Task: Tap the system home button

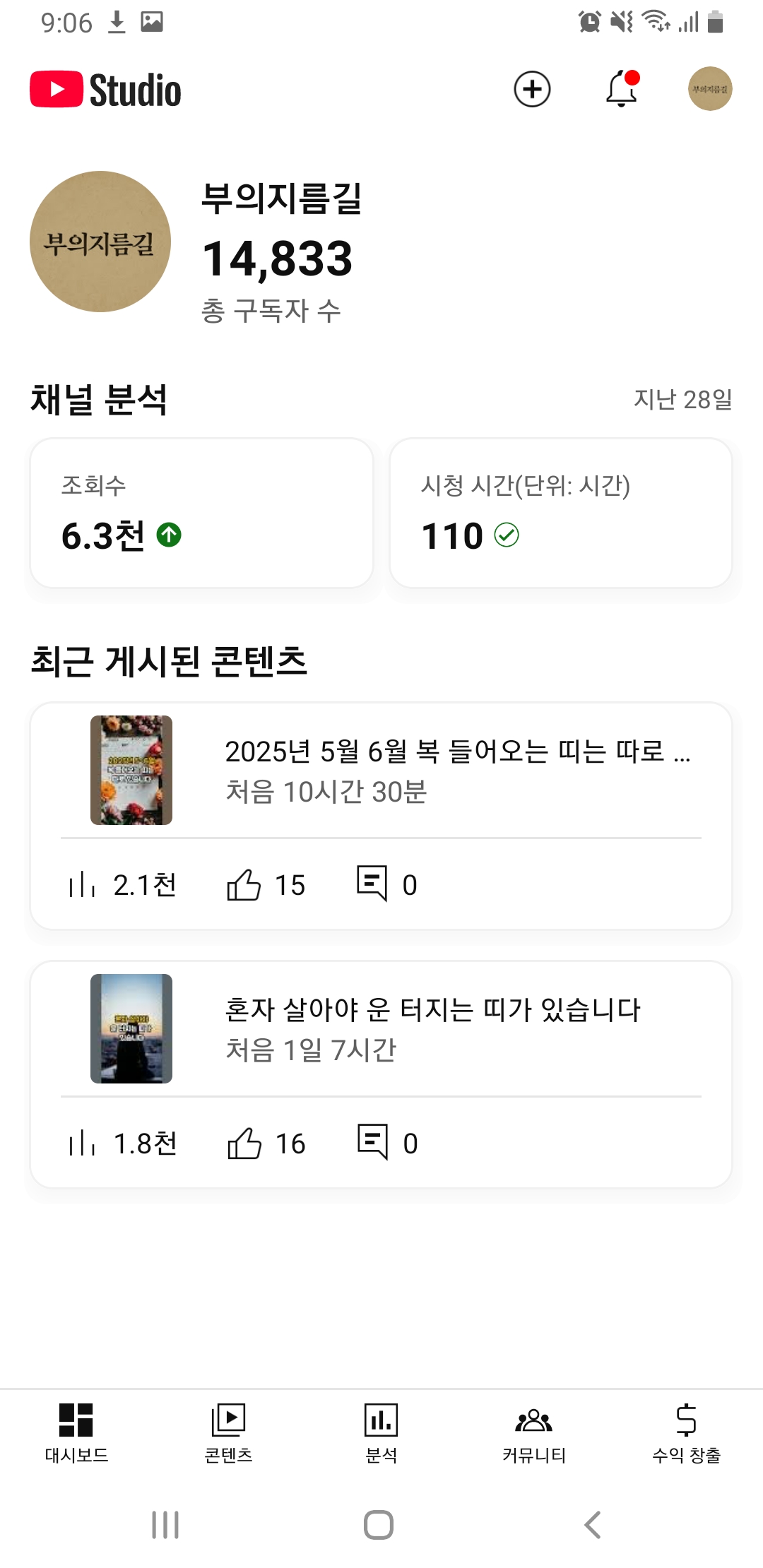Action: (379, 1525)
